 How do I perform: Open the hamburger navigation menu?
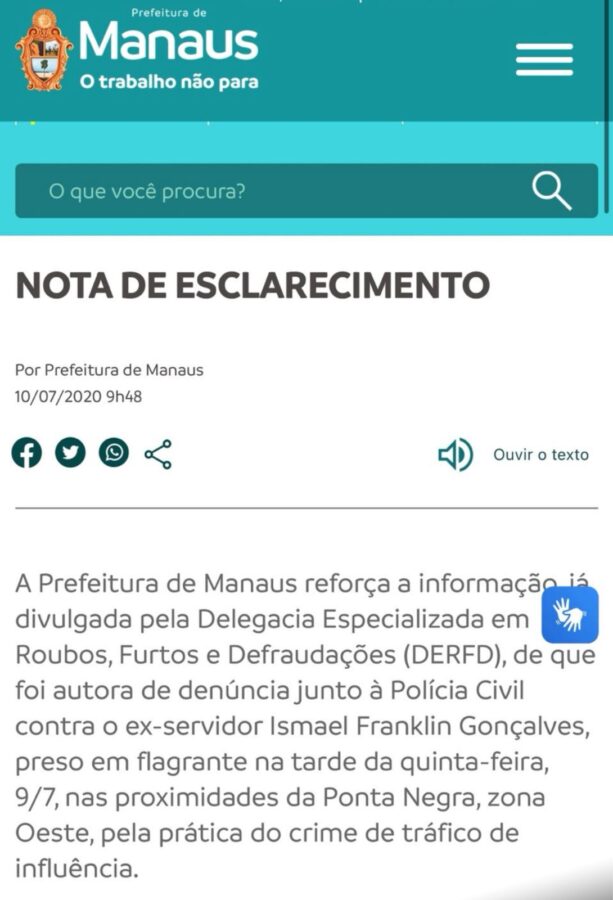544,59
